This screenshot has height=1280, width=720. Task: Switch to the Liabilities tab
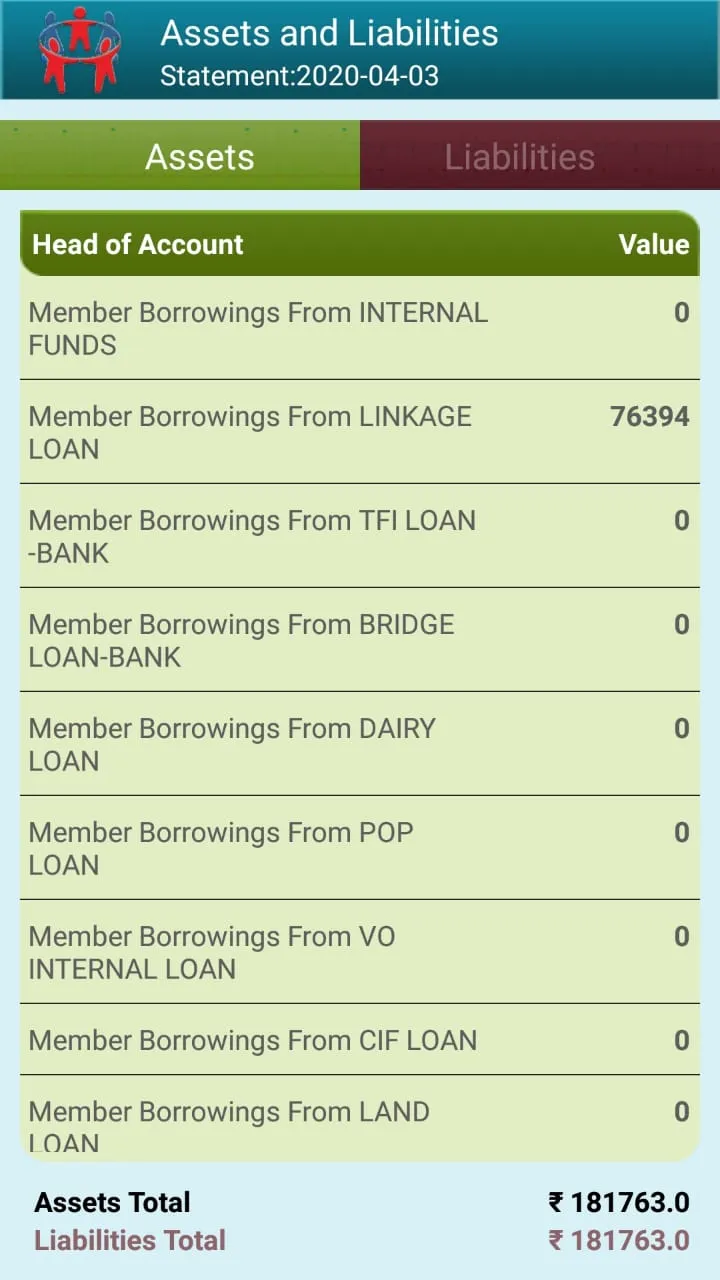coord(520,155)
